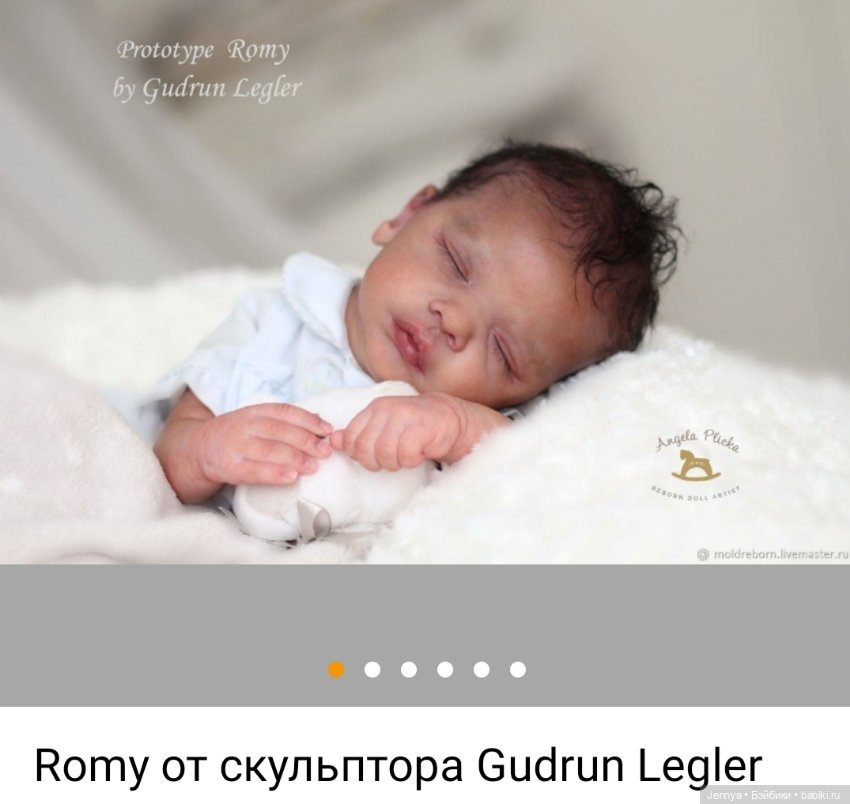Select the third photo indicator dot
This screenshot has height=804, width=850.
point(409,670)
